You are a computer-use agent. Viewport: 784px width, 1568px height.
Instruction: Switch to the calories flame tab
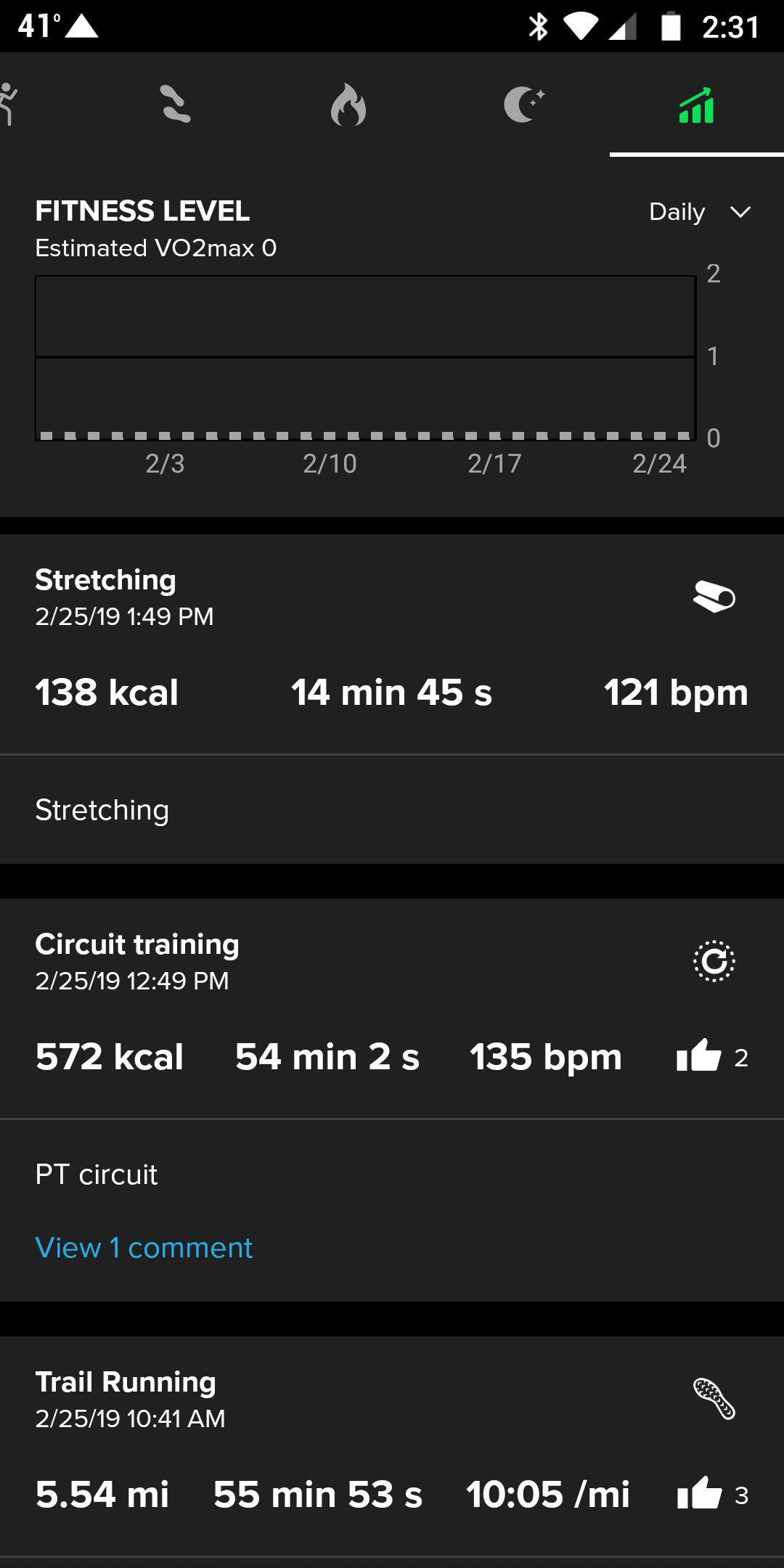(x=348, y=105)
